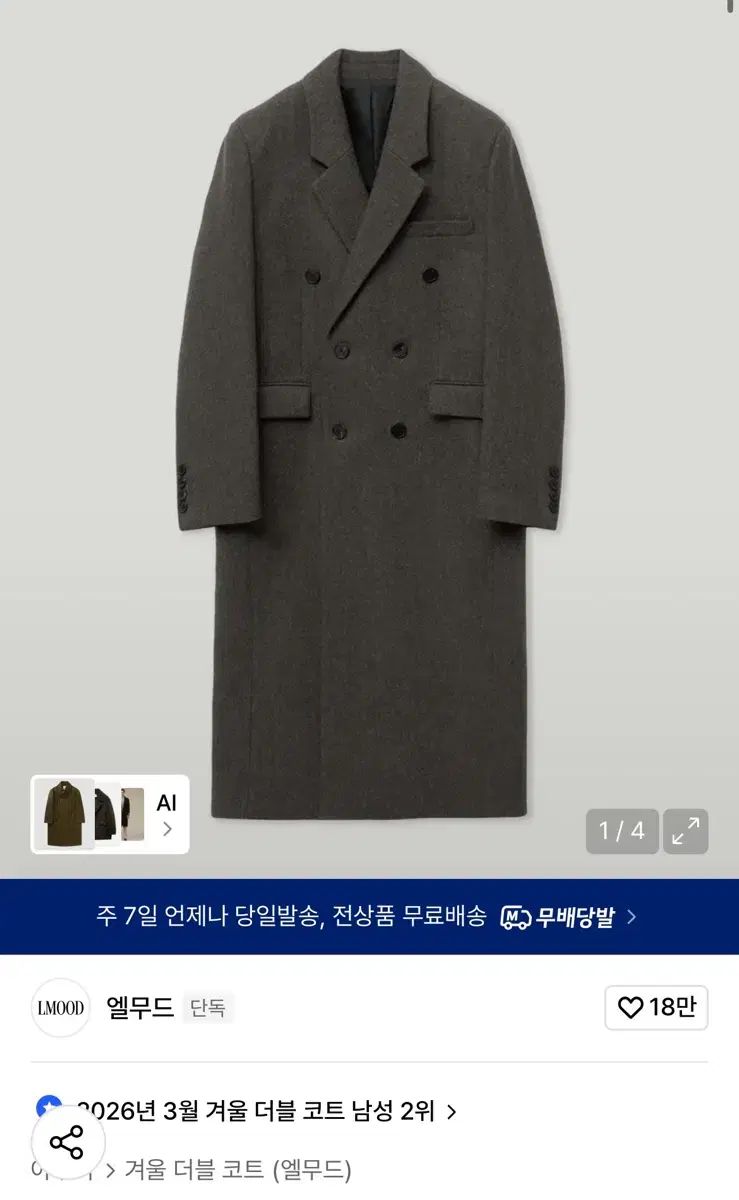
Task: Open the 엘무드 brand page
Action: 141,1007
